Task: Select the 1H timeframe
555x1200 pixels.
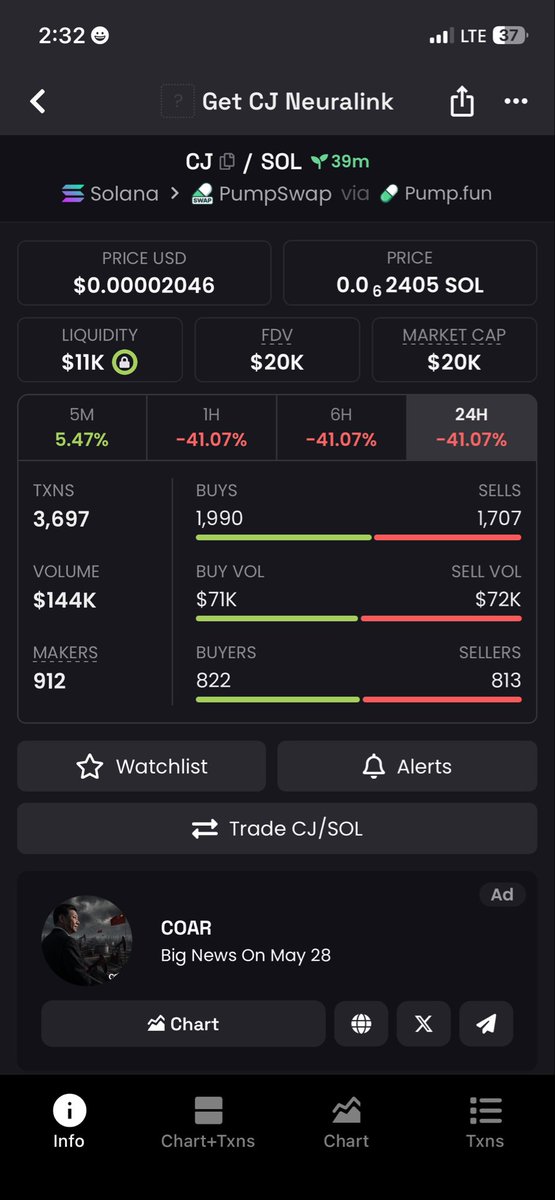Action: coord(211,428)
